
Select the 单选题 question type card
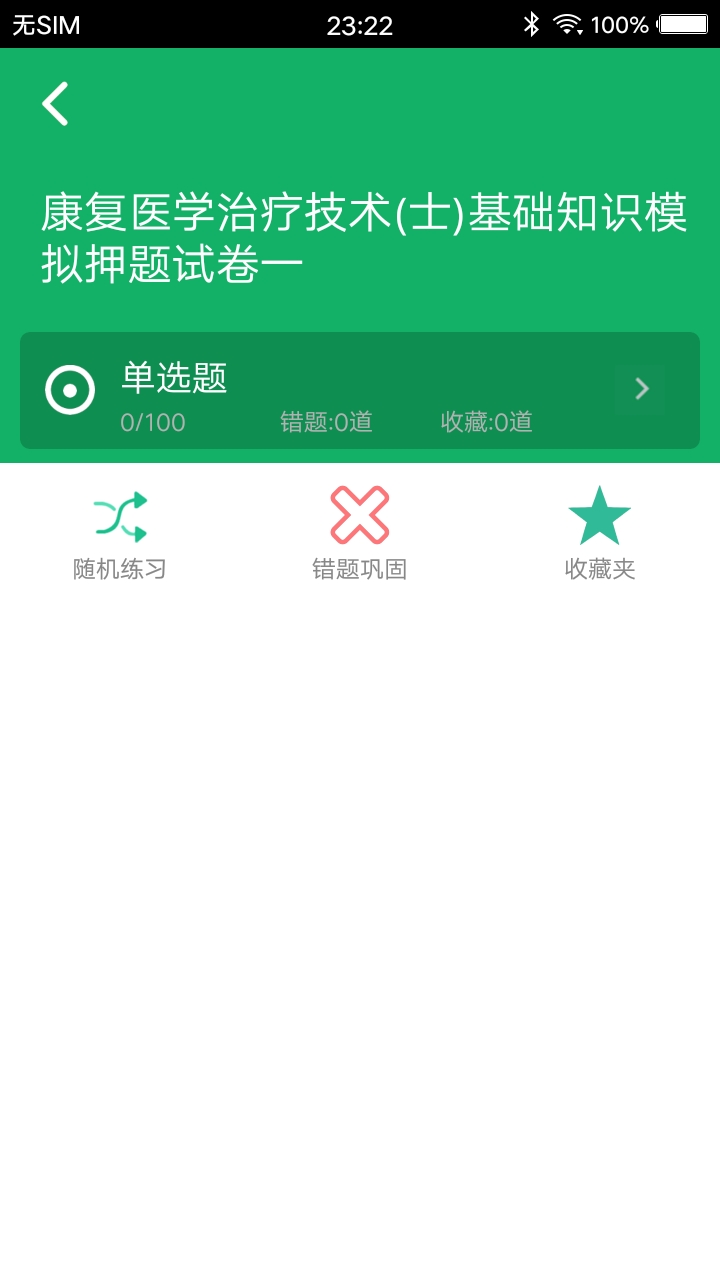point(360,390)
